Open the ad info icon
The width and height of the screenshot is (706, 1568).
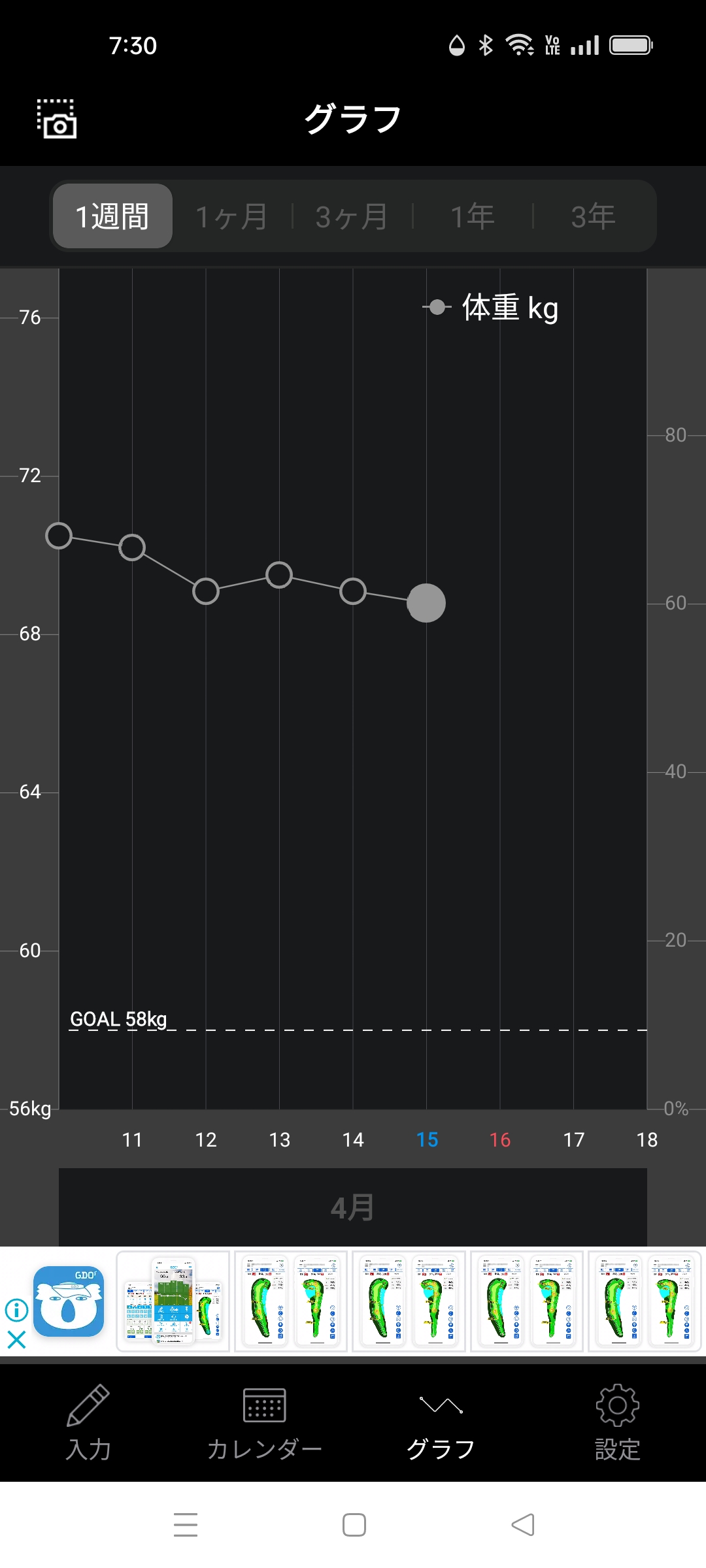point(16,1309)
